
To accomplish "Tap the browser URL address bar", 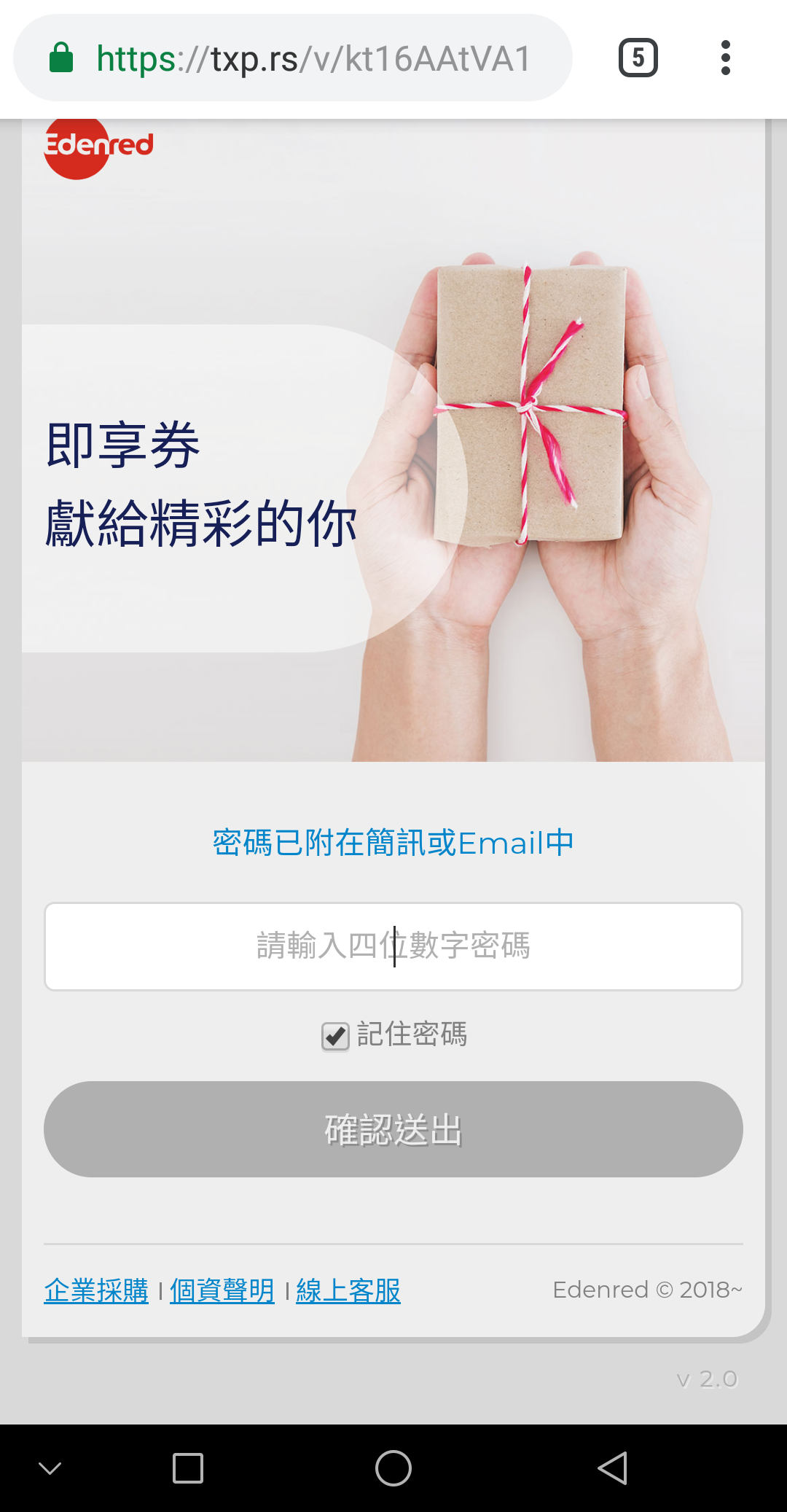I will click(x=313, y=58).
